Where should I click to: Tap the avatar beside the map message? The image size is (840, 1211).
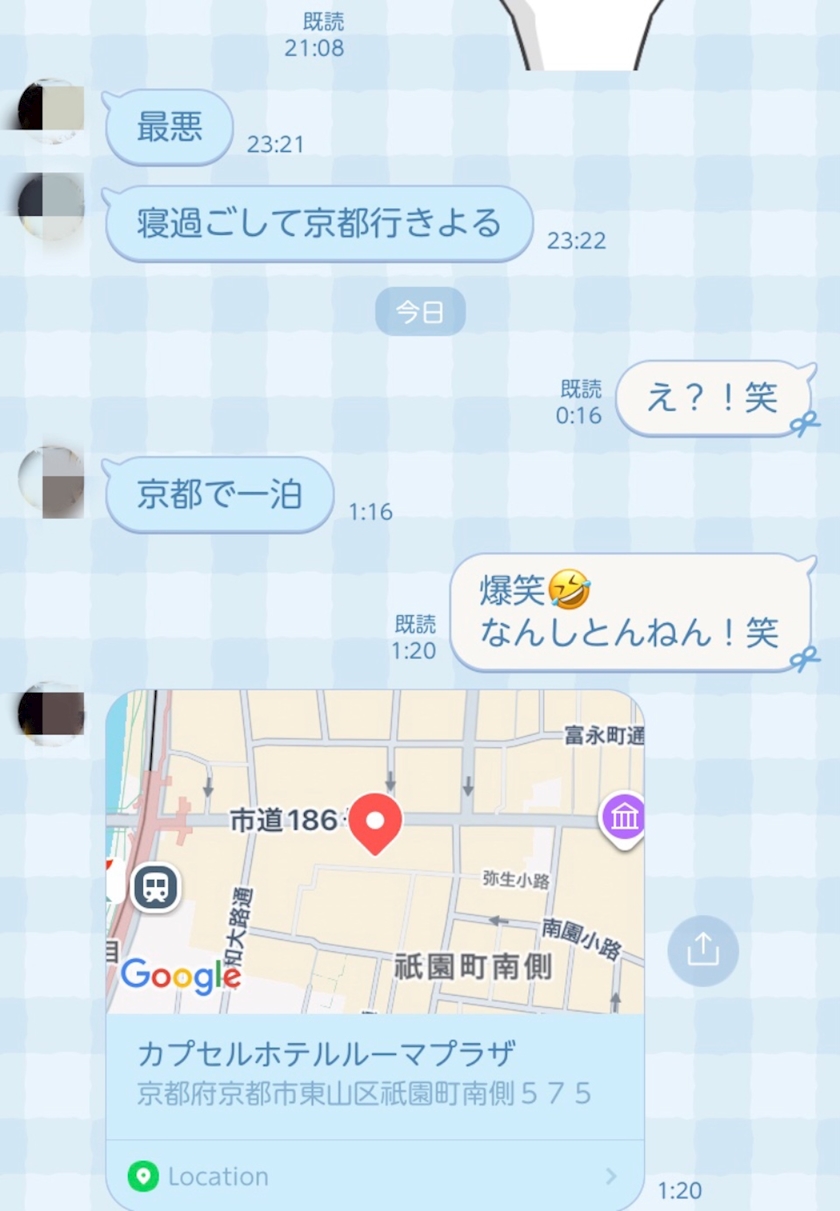[51, 715]
